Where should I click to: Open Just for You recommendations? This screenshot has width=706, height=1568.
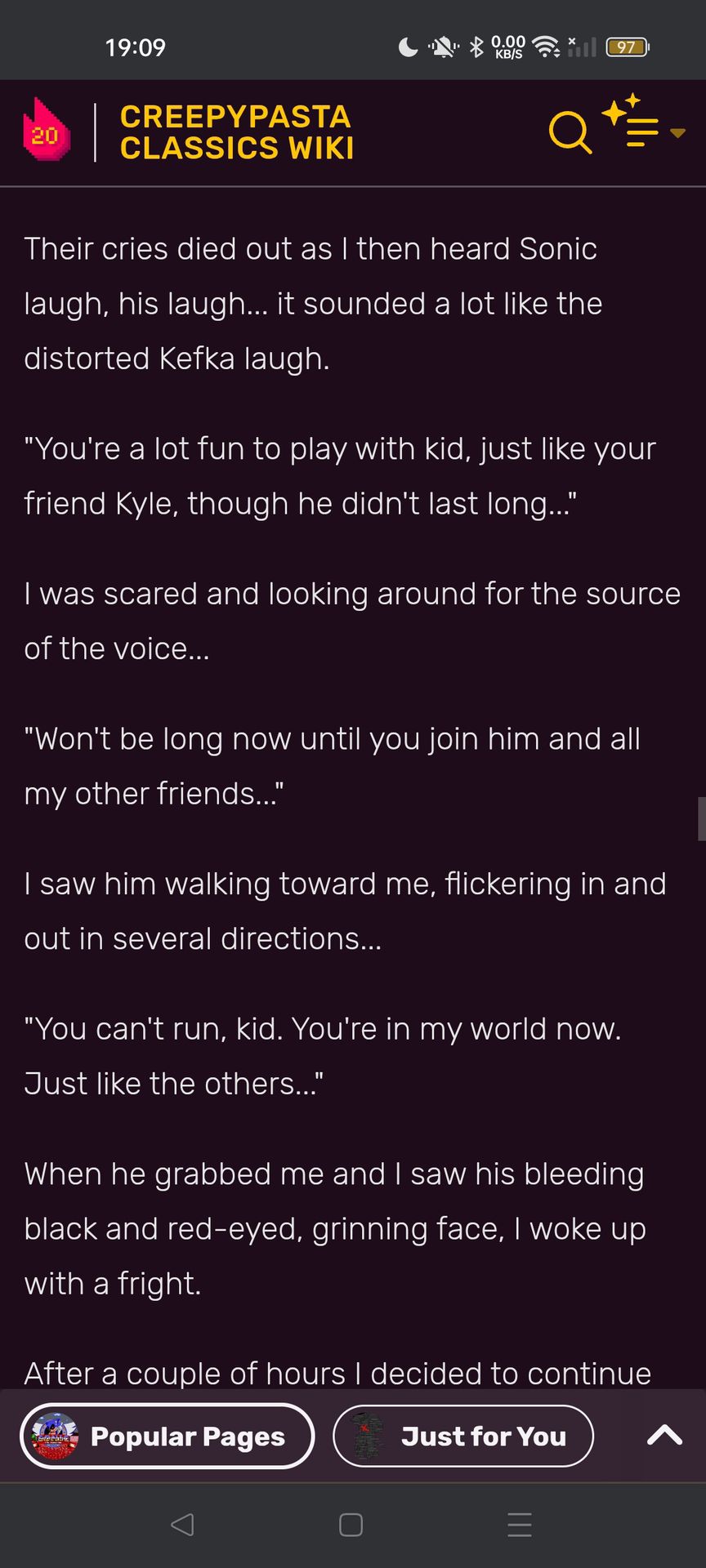tap(462, 1436)
